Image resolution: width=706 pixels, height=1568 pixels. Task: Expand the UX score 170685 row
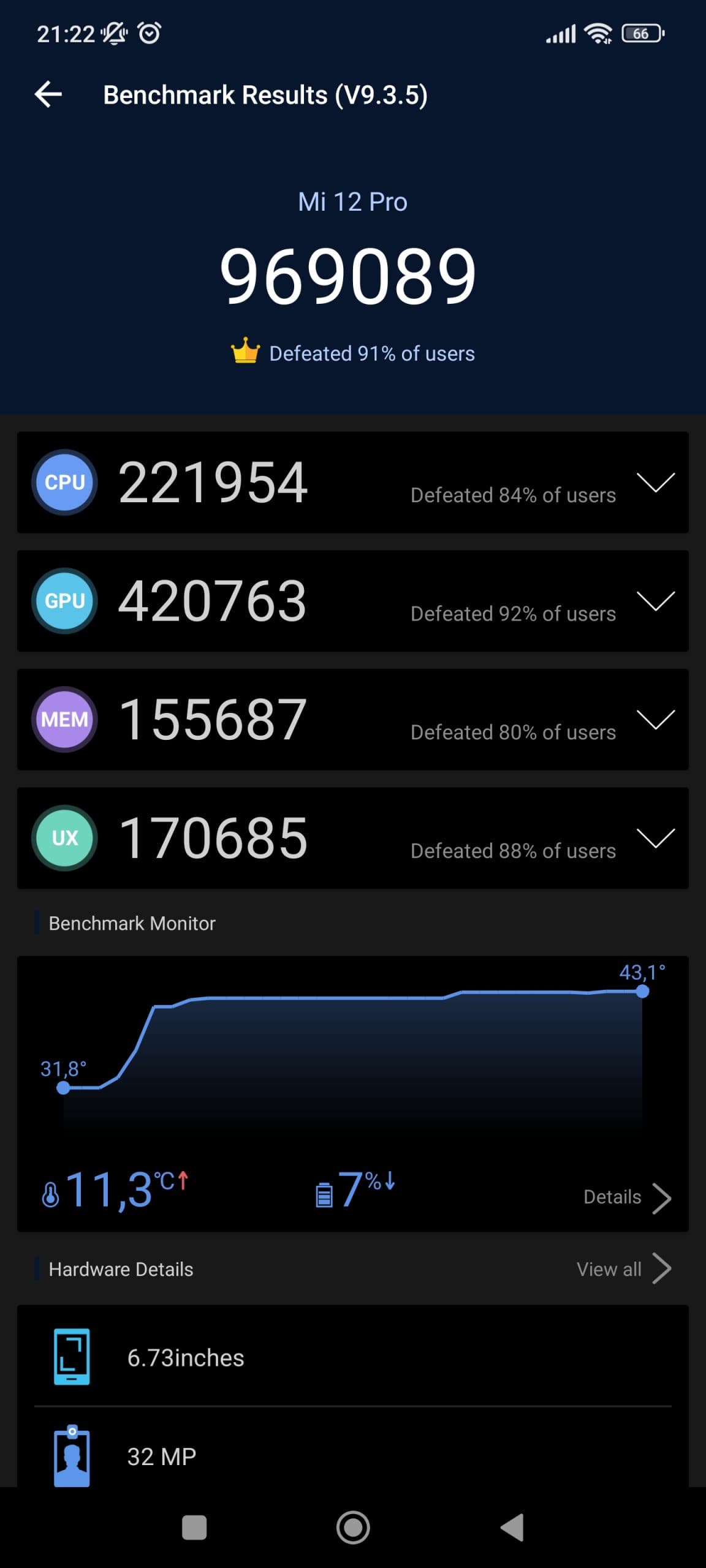click(352, 838)
